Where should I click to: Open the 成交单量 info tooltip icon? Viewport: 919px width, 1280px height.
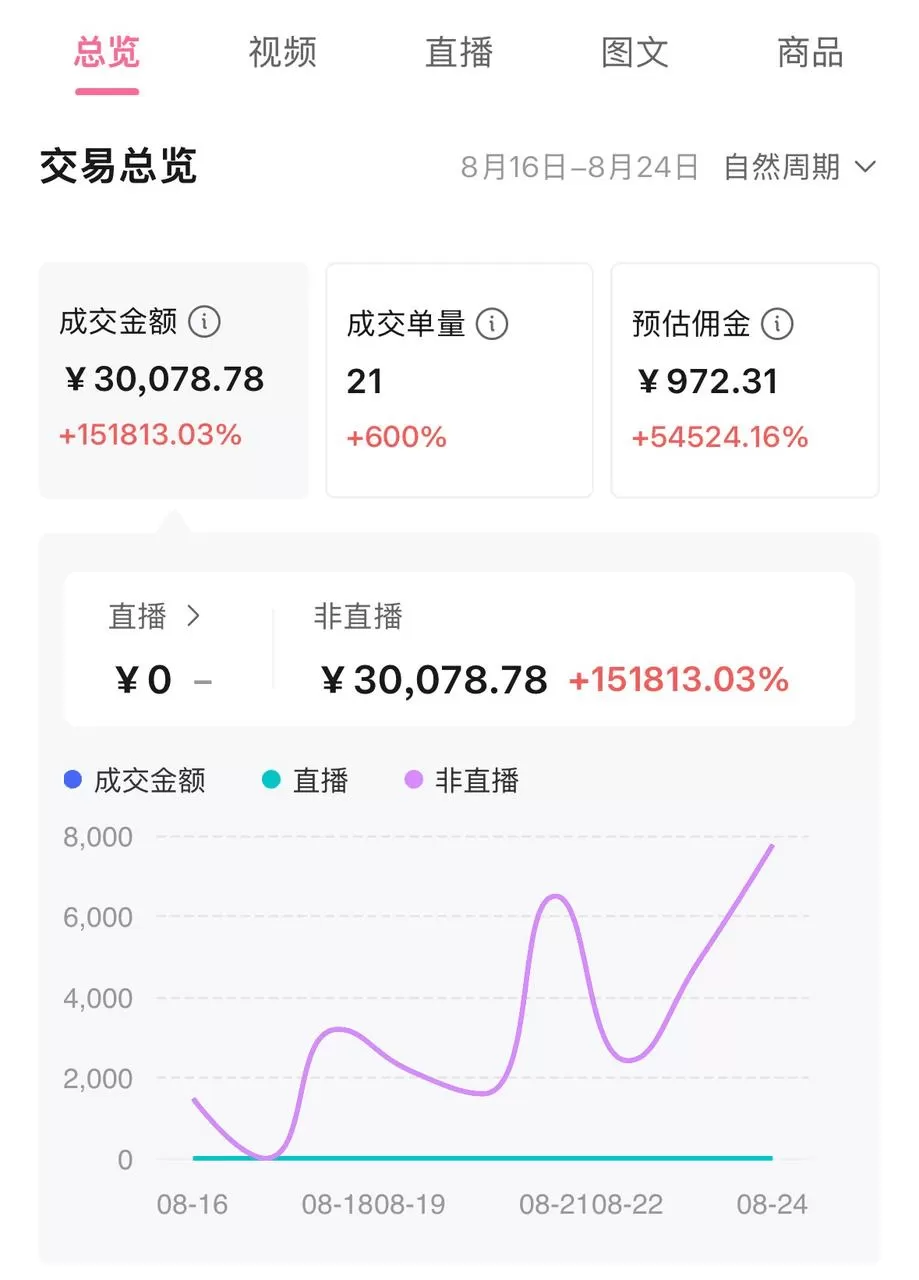tap(493, 323)
